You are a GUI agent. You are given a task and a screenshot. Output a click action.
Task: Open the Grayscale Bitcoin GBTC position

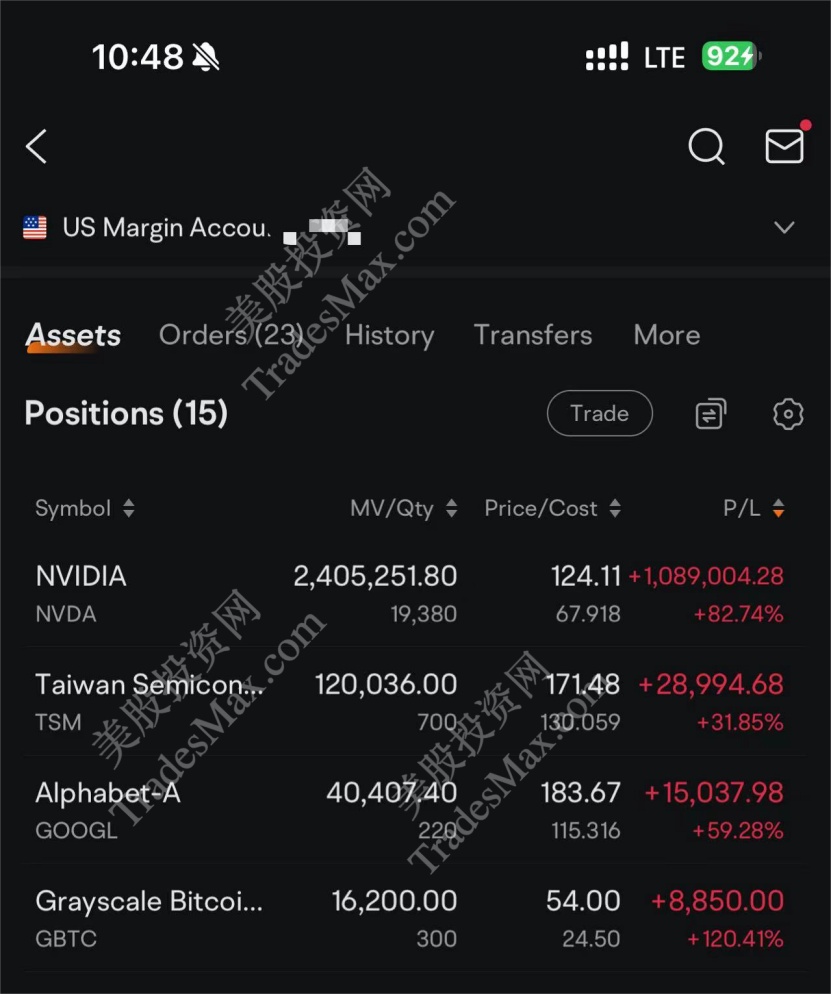coord(415,919)
